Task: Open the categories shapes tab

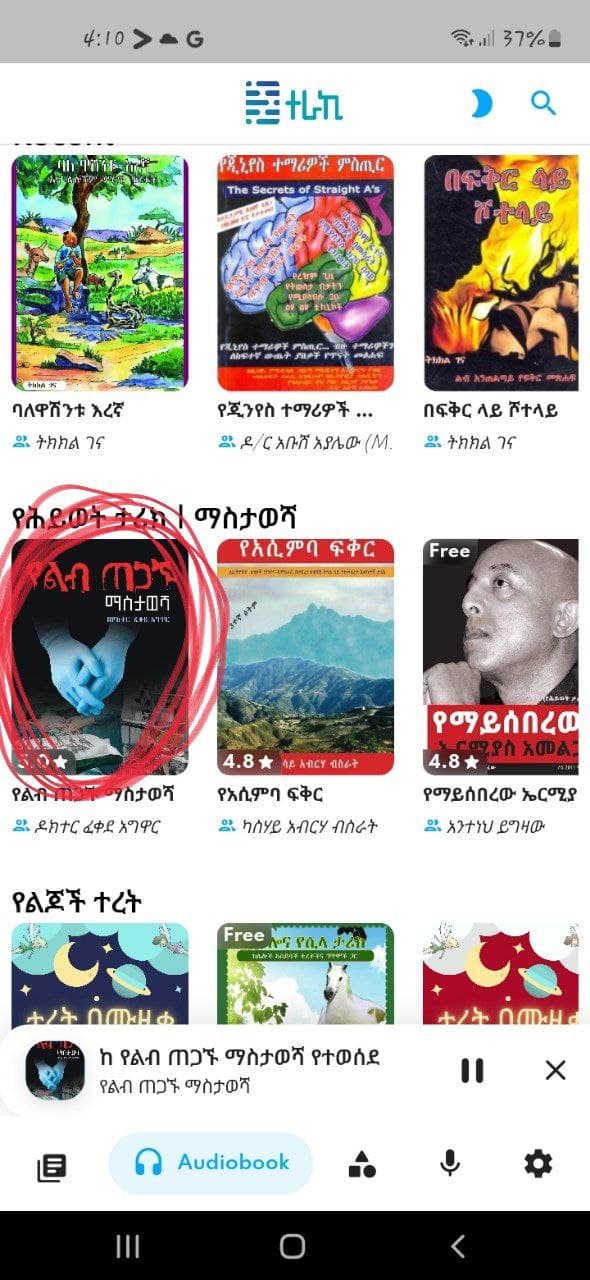Action: tap(362, 1164)
